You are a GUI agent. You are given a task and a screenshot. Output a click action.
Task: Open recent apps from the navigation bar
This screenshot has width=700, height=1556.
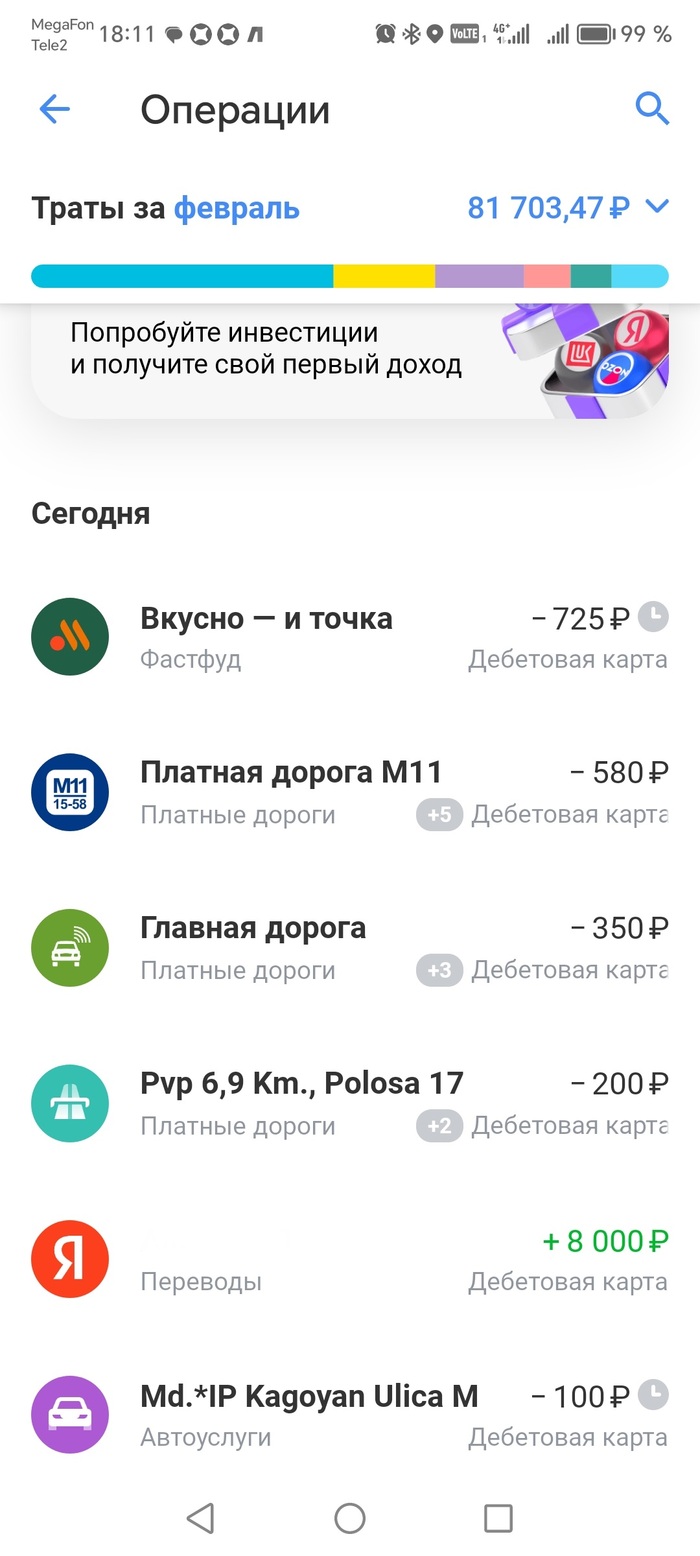click(498, 1518)
